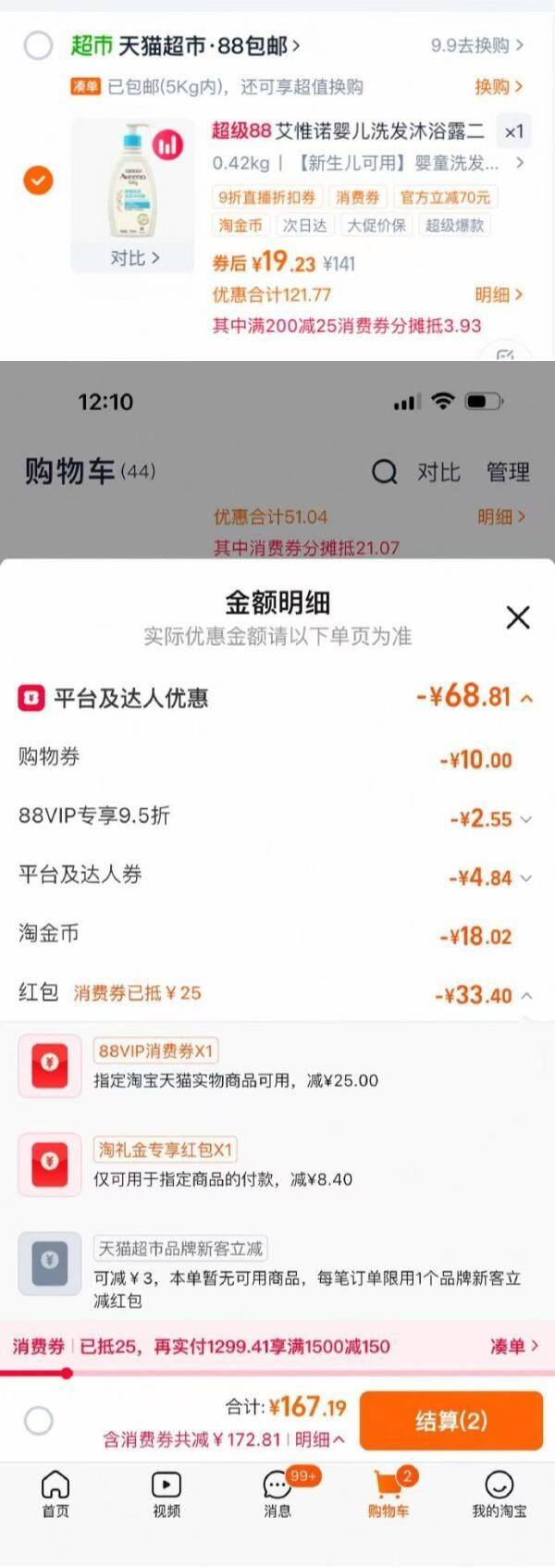Go to the 首页 tab
555x1568 pixels.
(55, 1495)
